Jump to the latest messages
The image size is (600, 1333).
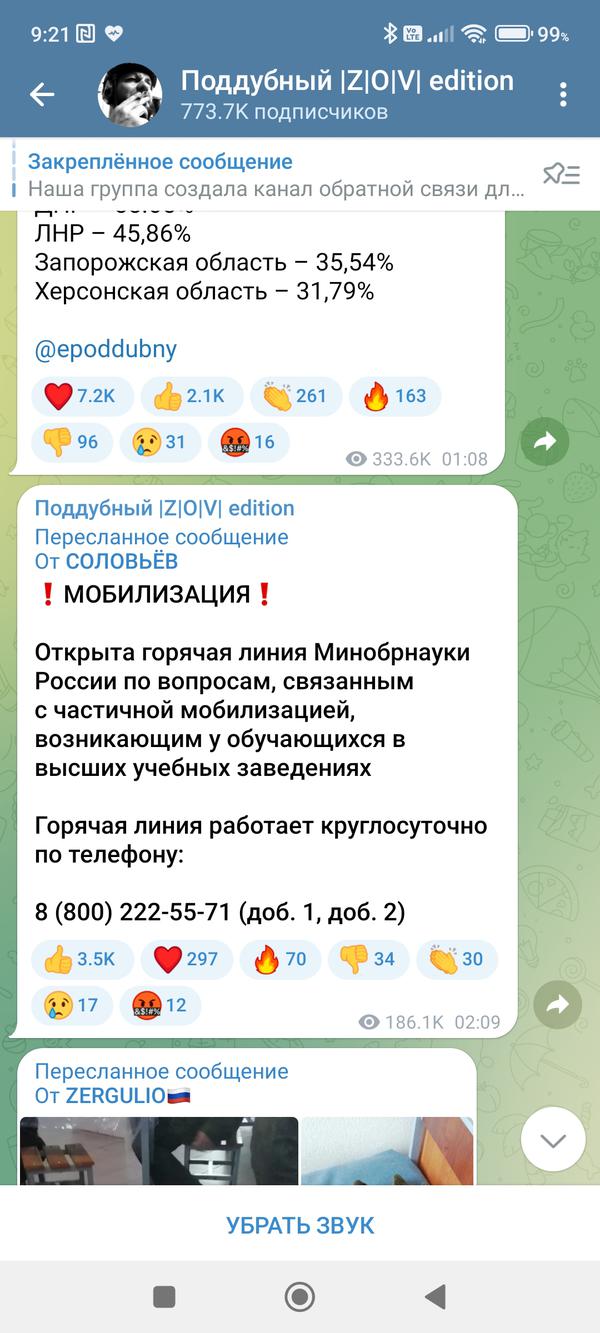click(x=553, y=1139)
